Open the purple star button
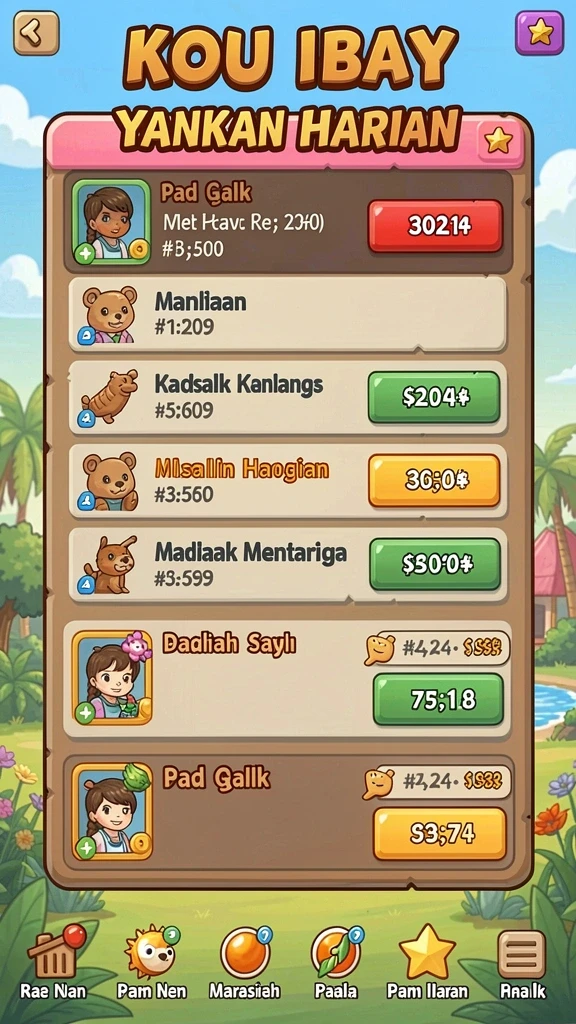Screen dimensions: 576x1024 point(539,33)
